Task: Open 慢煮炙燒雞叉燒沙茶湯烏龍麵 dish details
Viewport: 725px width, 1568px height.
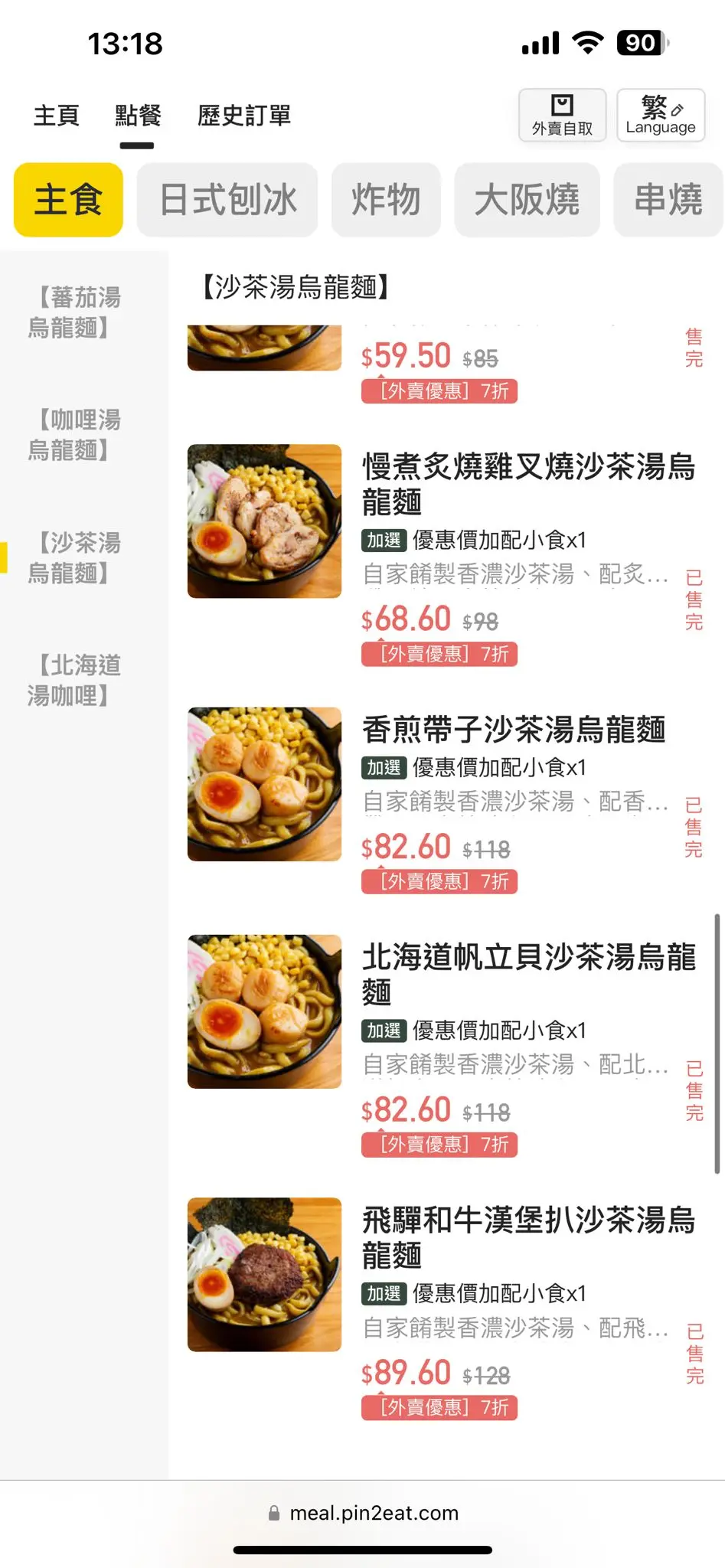Action: click(x=528, y=484)
